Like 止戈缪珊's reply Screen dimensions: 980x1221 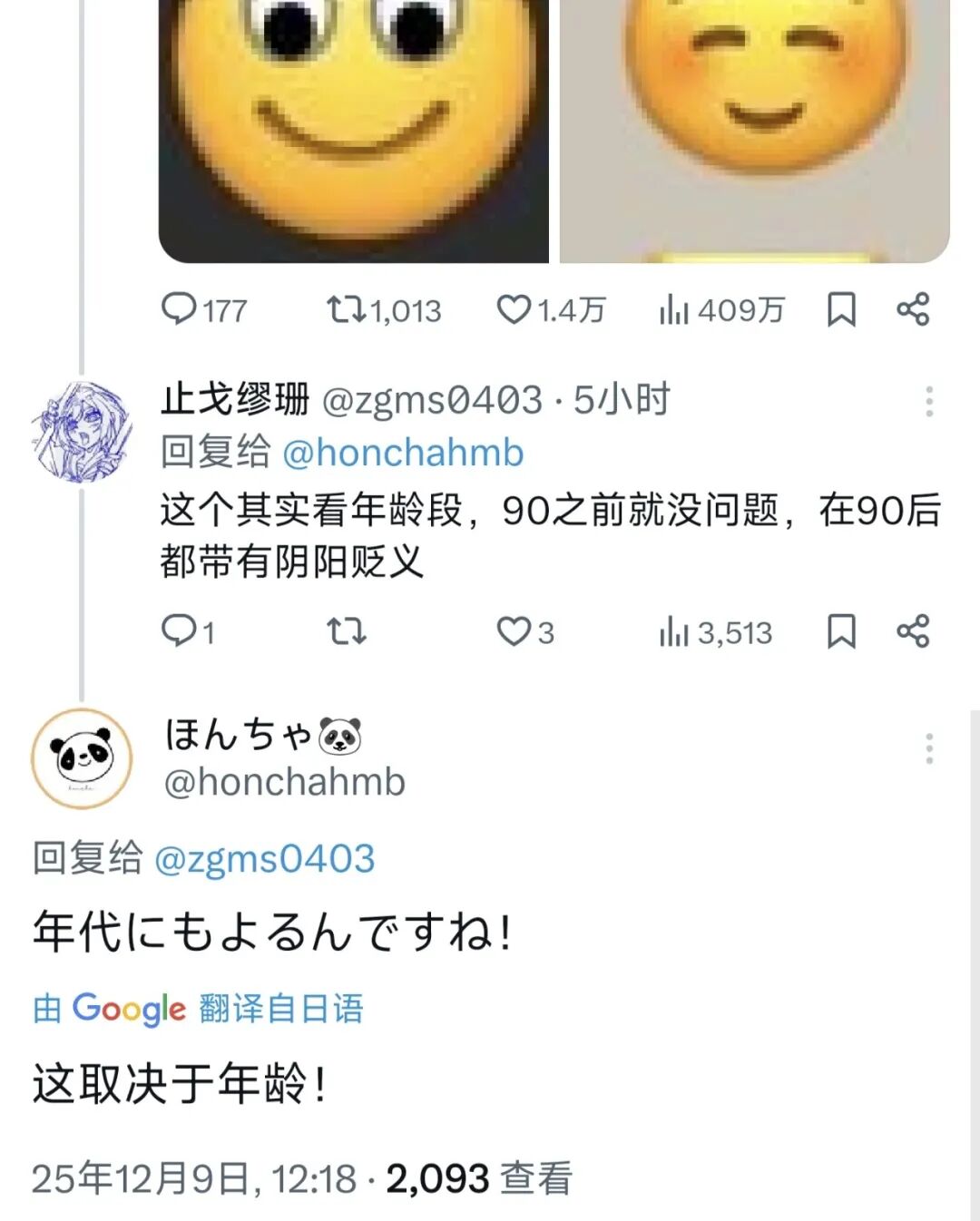(x=514, y=630)
